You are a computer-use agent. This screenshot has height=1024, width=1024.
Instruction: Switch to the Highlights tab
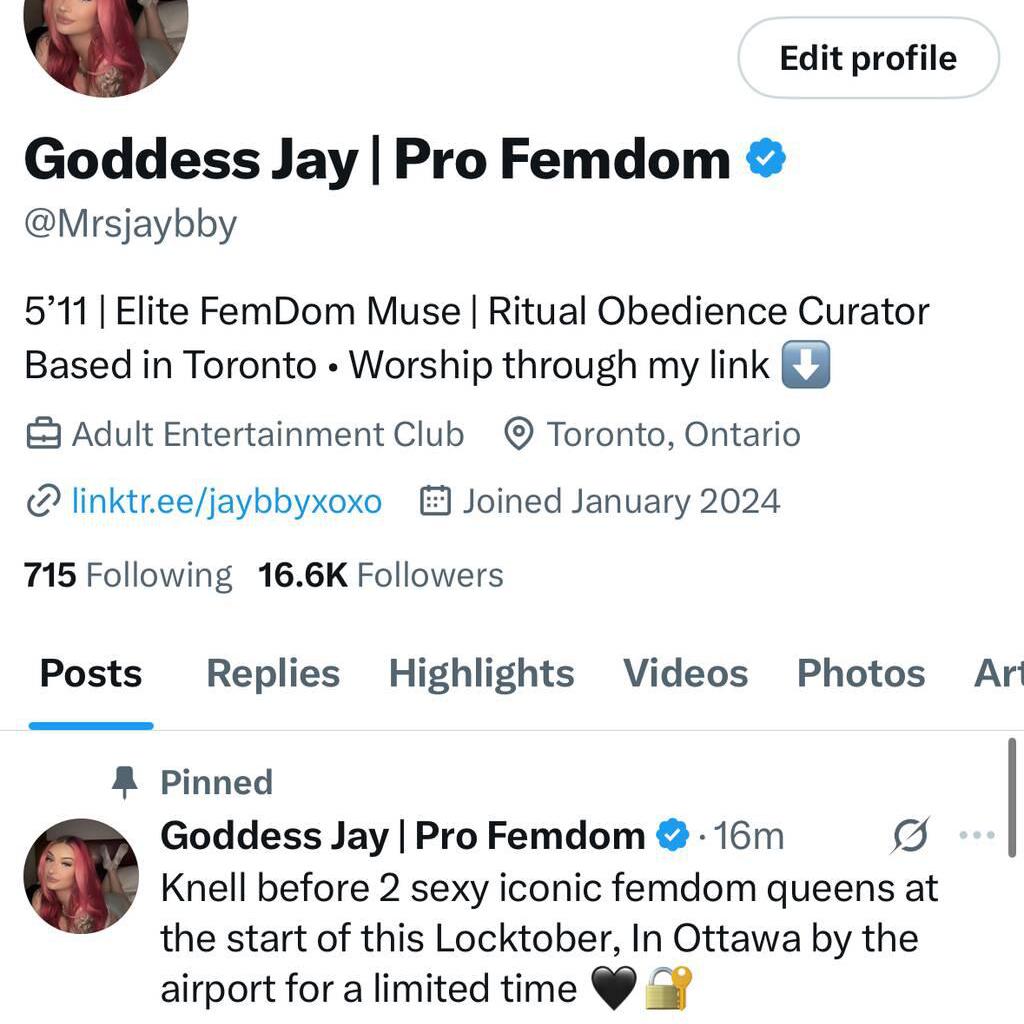coord(481,674)
